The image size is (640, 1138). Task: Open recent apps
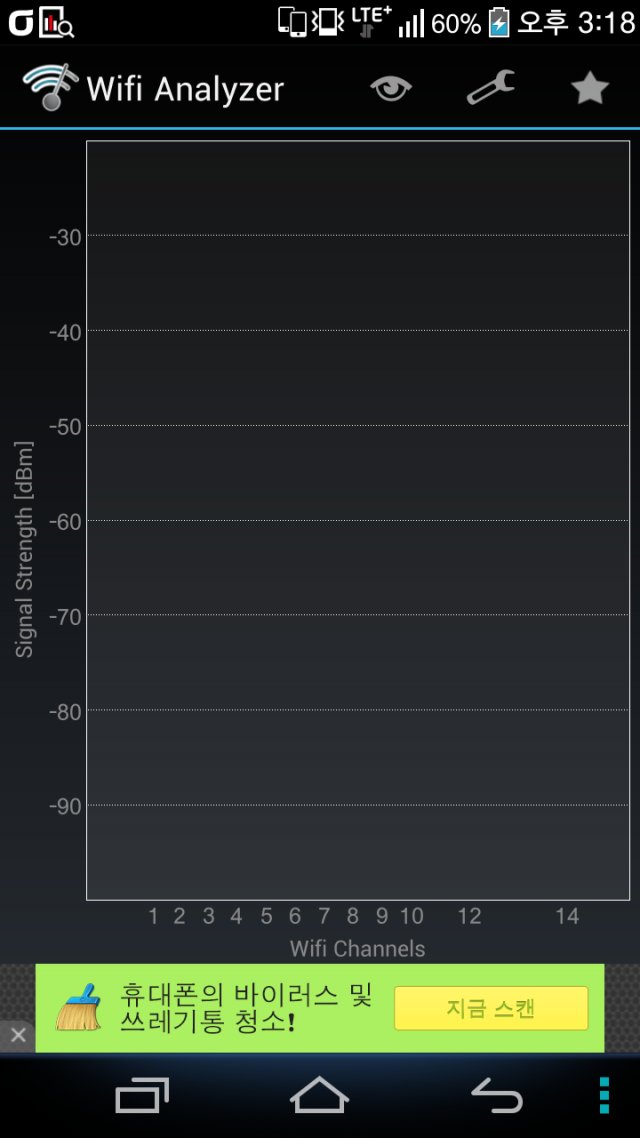click(142, 1094)
